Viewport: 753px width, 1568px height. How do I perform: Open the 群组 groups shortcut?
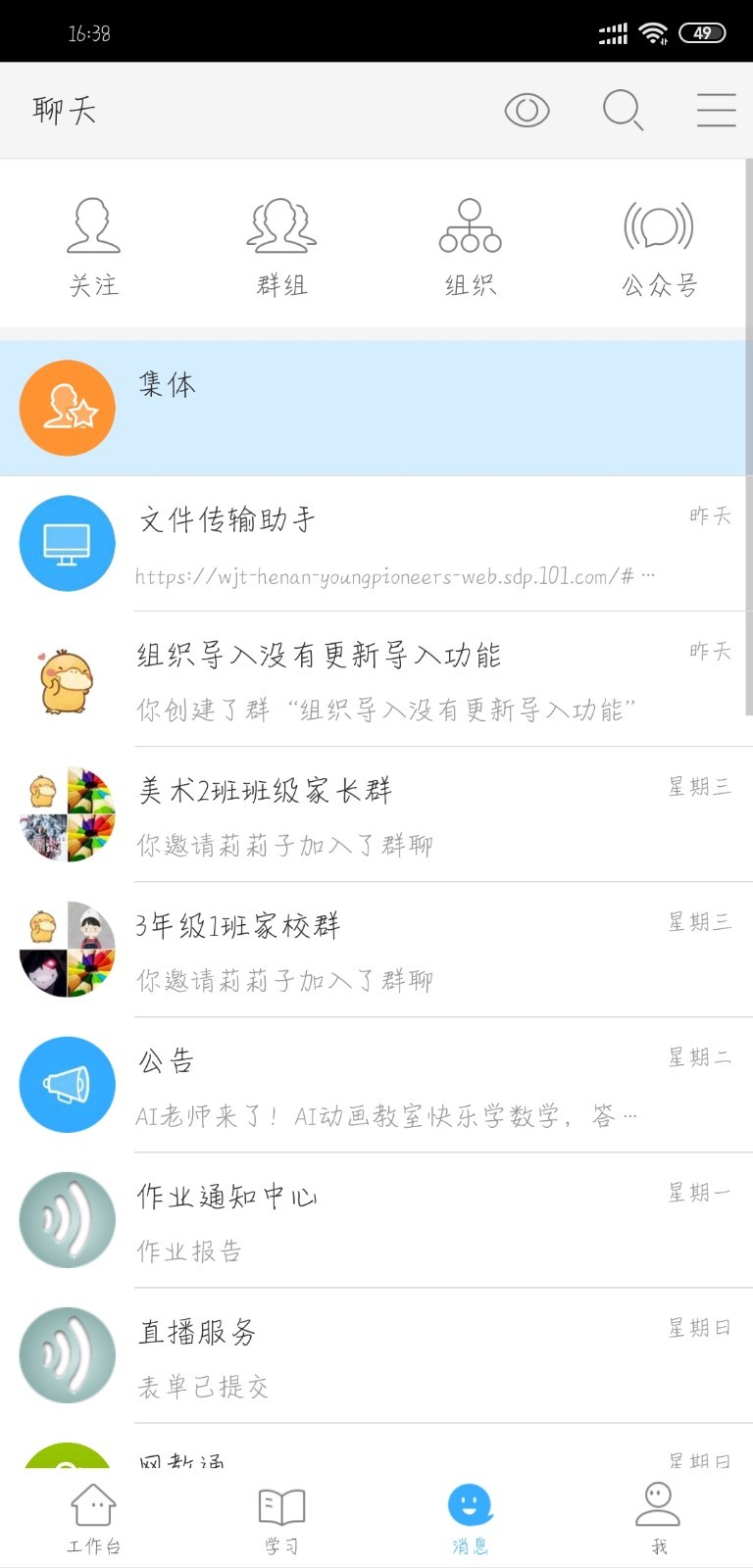[x=281, y=245]
